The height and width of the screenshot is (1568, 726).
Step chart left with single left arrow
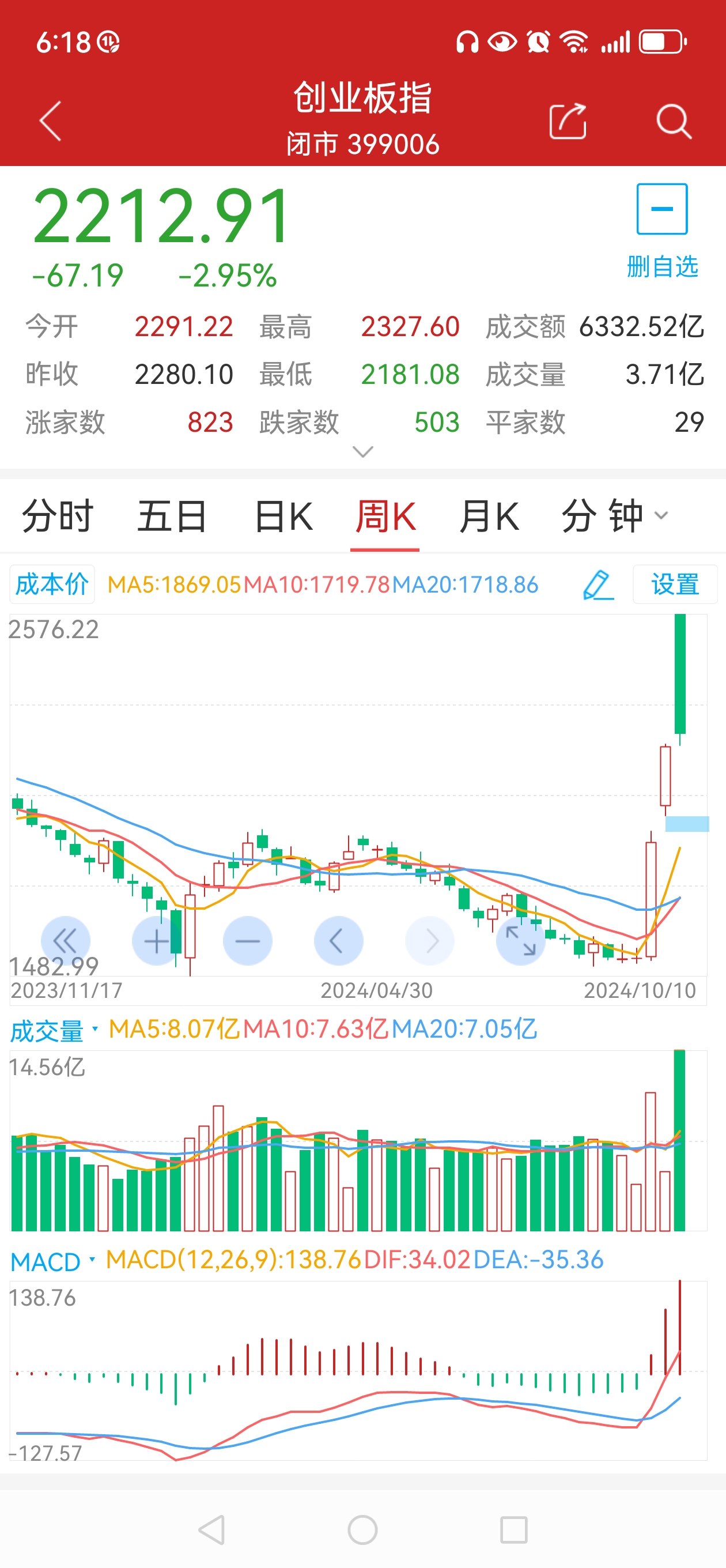[338, 940]
